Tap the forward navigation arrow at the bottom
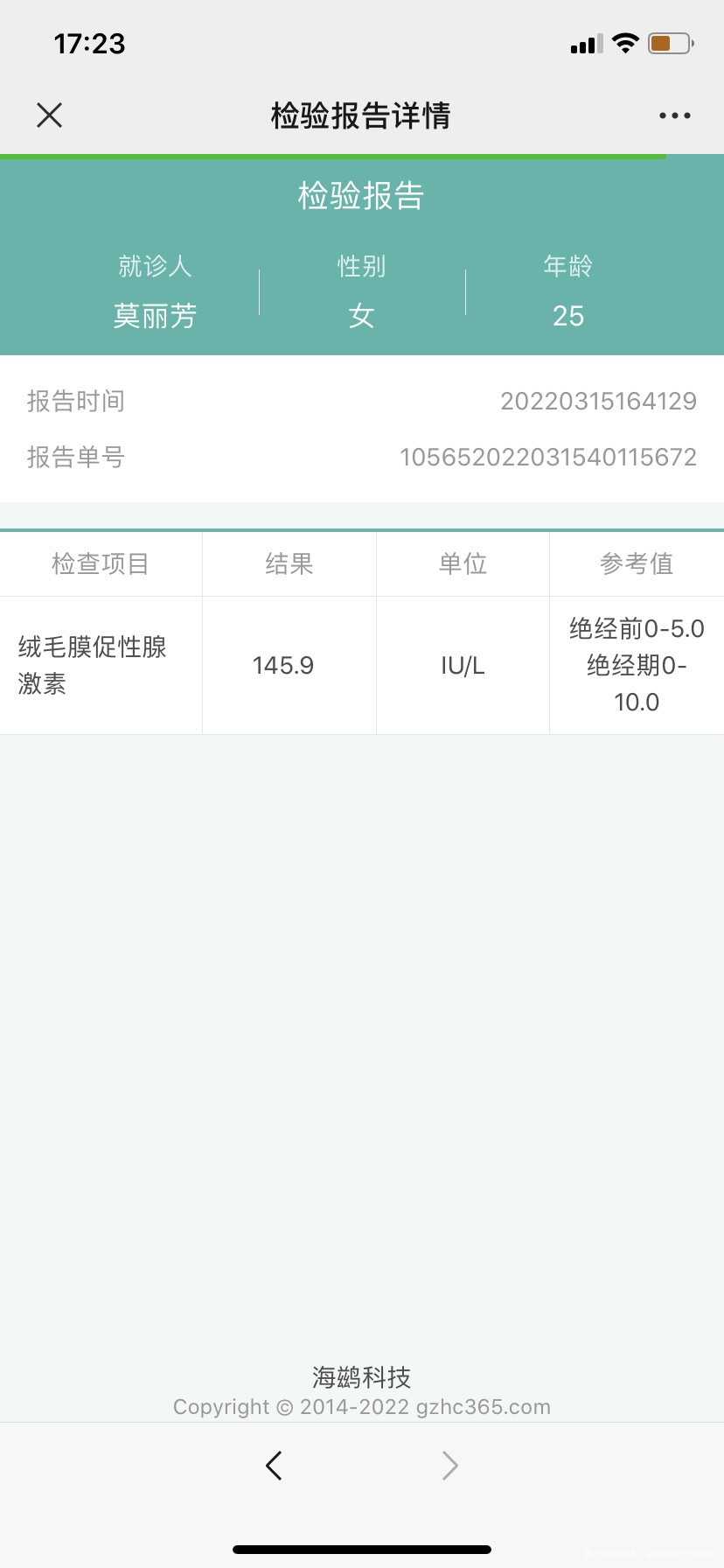This screenshot has height=1568, width=724. [x=449, y=1465]
